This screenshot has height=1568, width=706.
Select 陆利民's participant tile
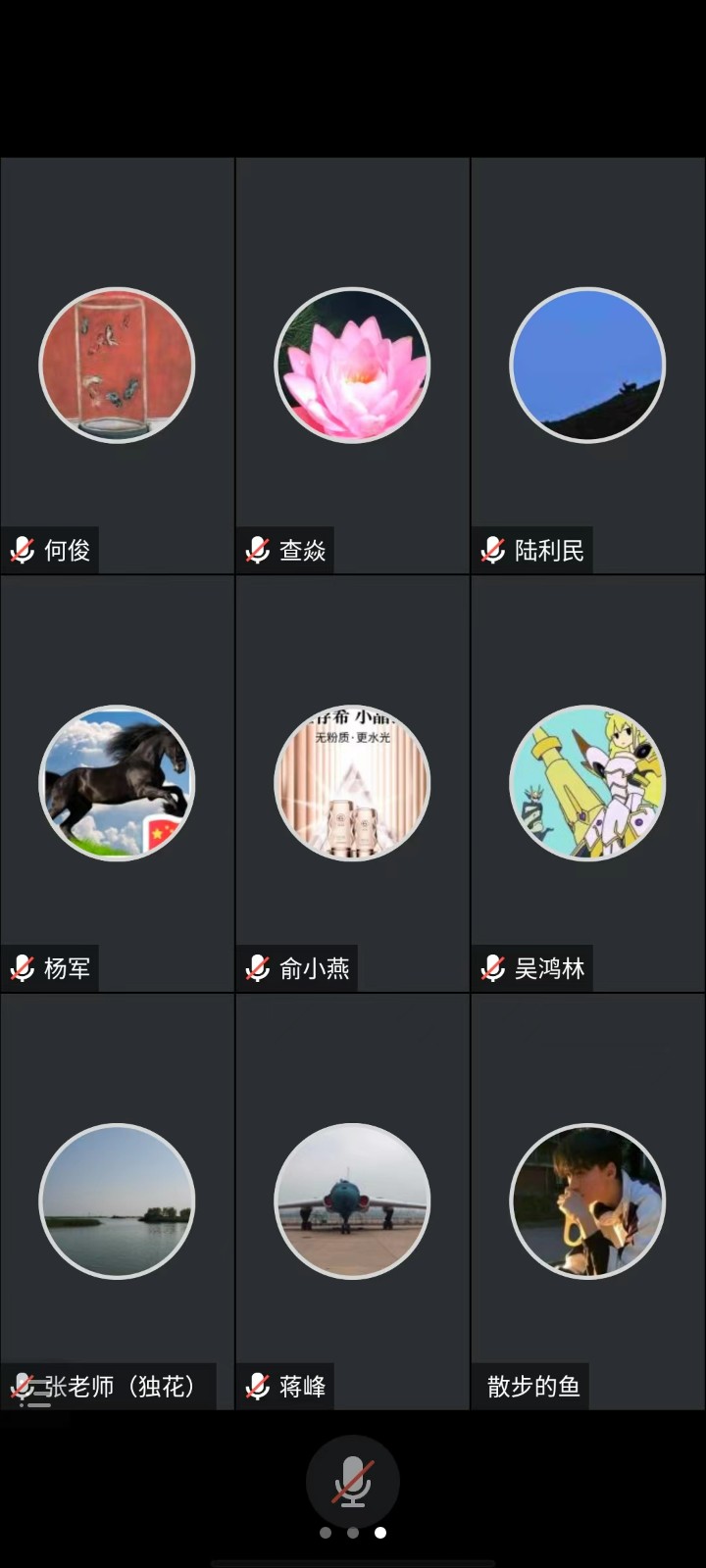pyautogui.click(x=587, y=366)
